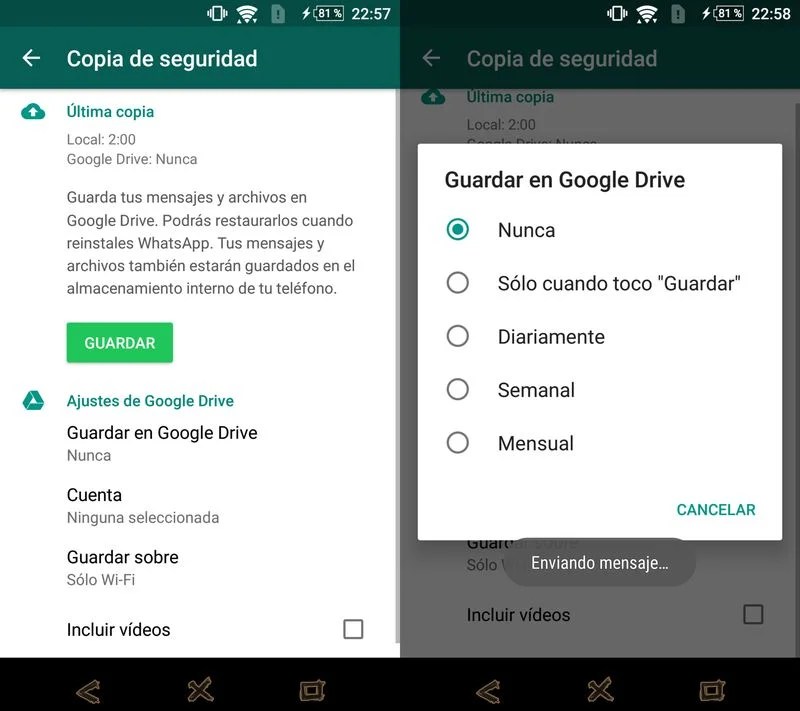Choose the Mensual radio option

458,443
